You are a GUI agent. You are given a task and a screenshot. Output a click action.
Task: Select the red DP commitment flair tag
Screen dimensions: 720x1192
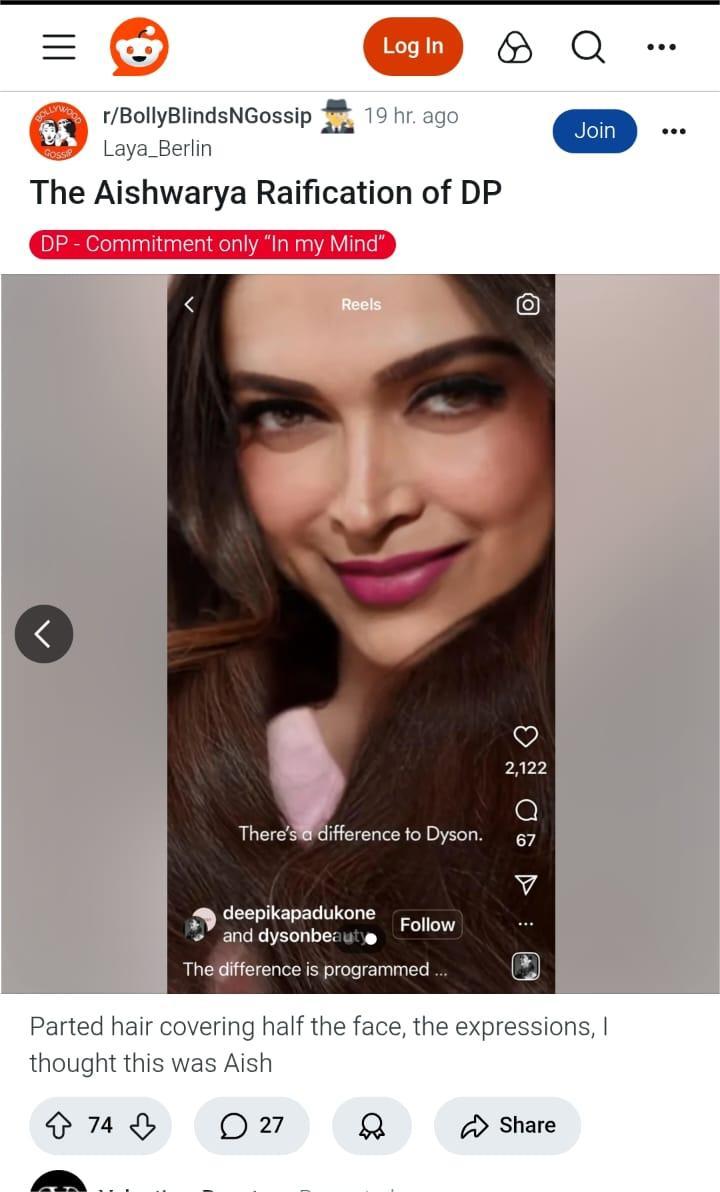pos(212,244)
